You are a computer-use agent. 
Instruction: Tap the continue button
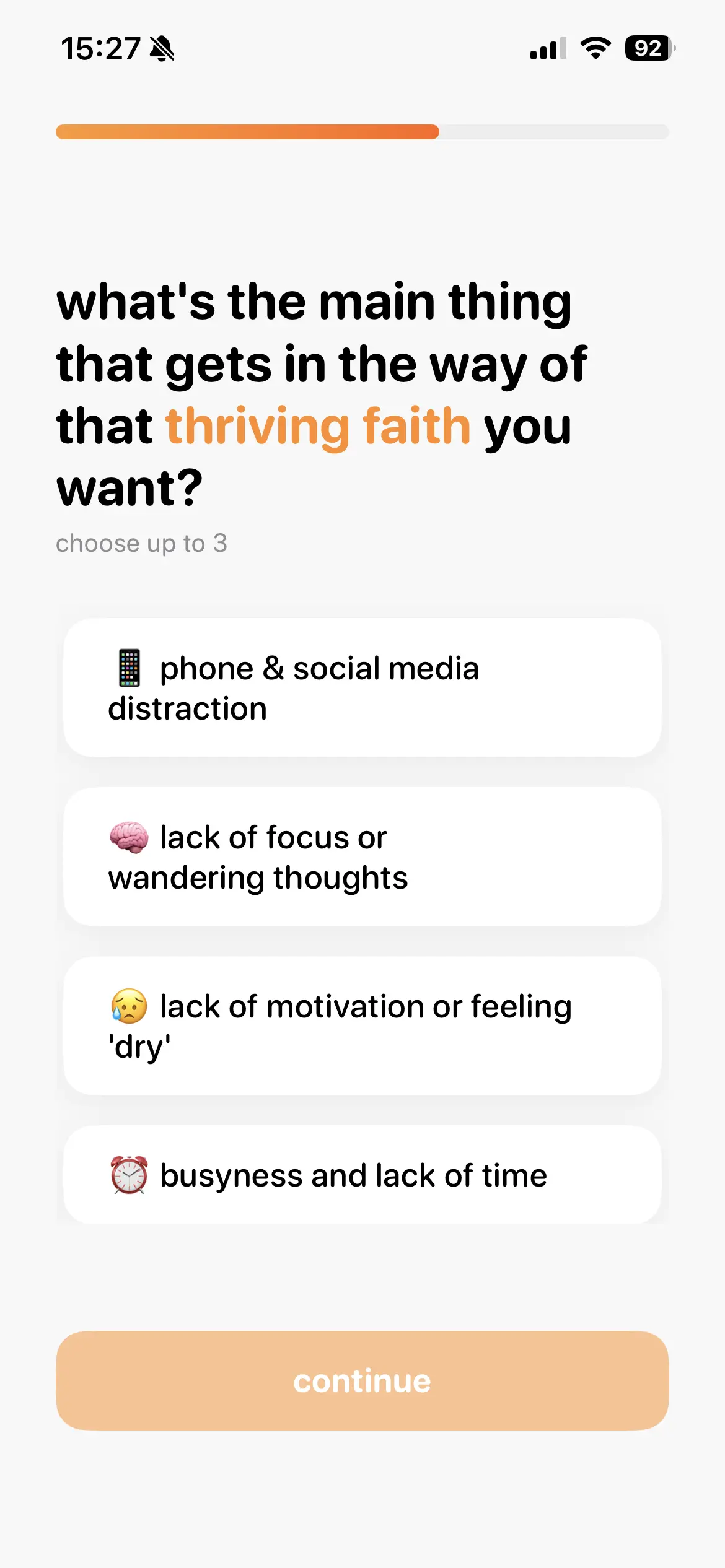(362, 1380)
